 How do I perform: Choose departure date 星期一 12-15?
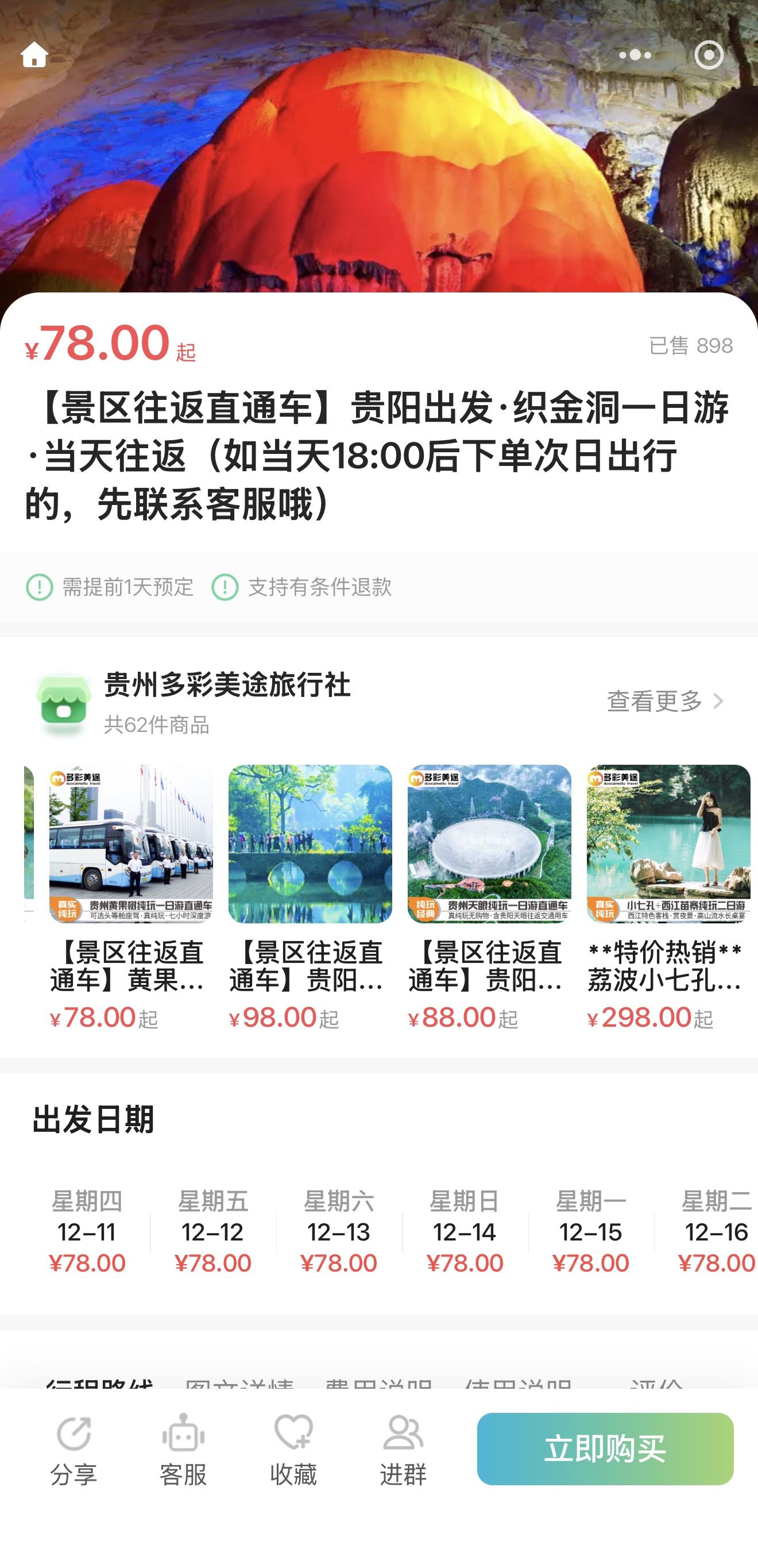[x=591, y=1232]
